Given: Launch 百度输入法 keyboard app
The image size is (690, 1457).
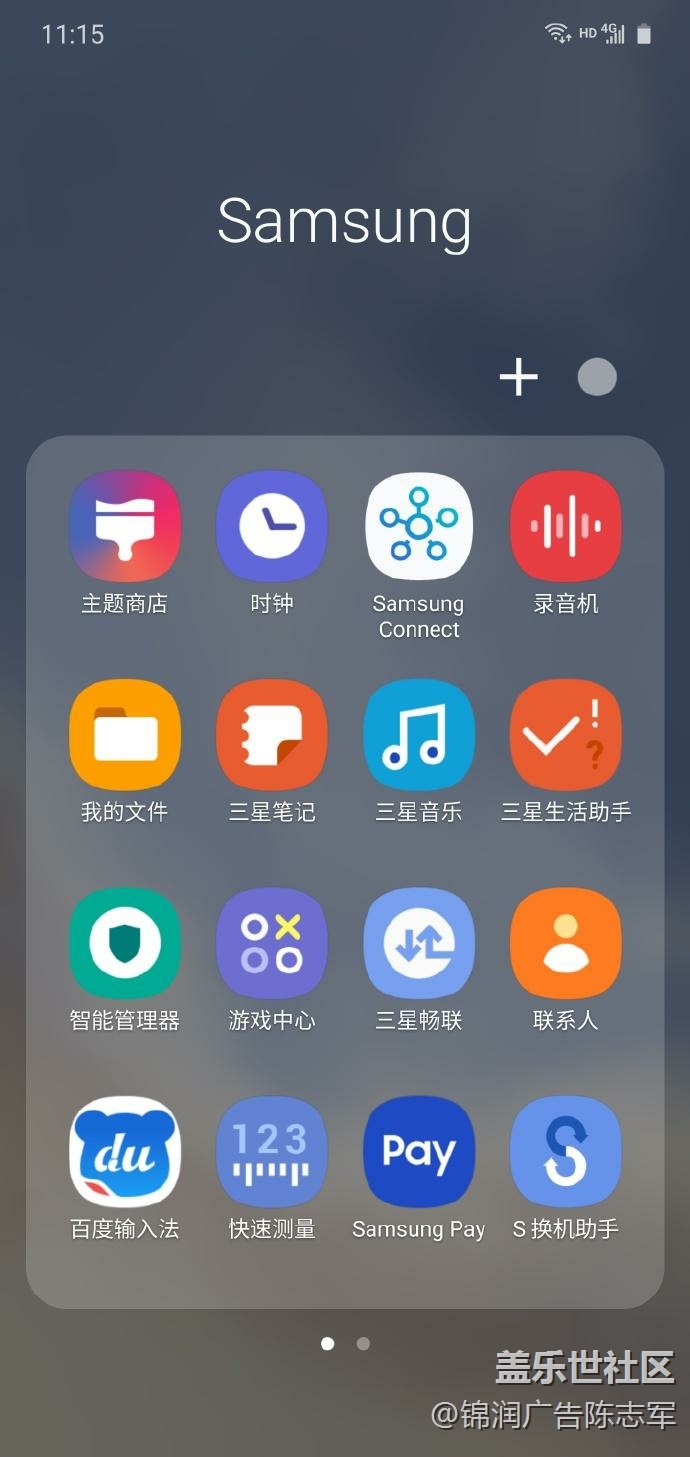Looking at the screenshot, I should 125,1152.
